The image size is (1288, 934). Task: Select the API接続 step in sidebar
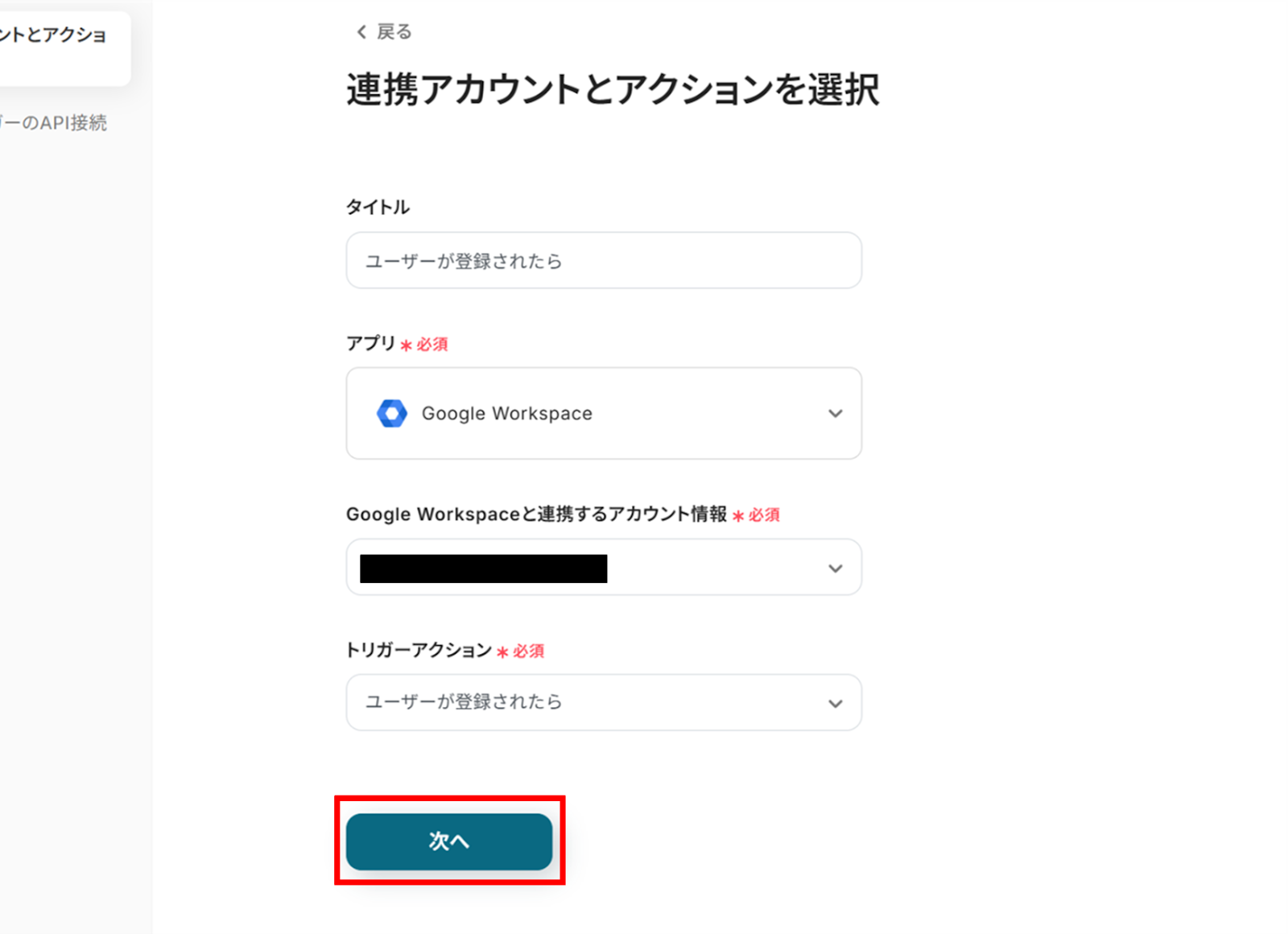tap(56, 123)
